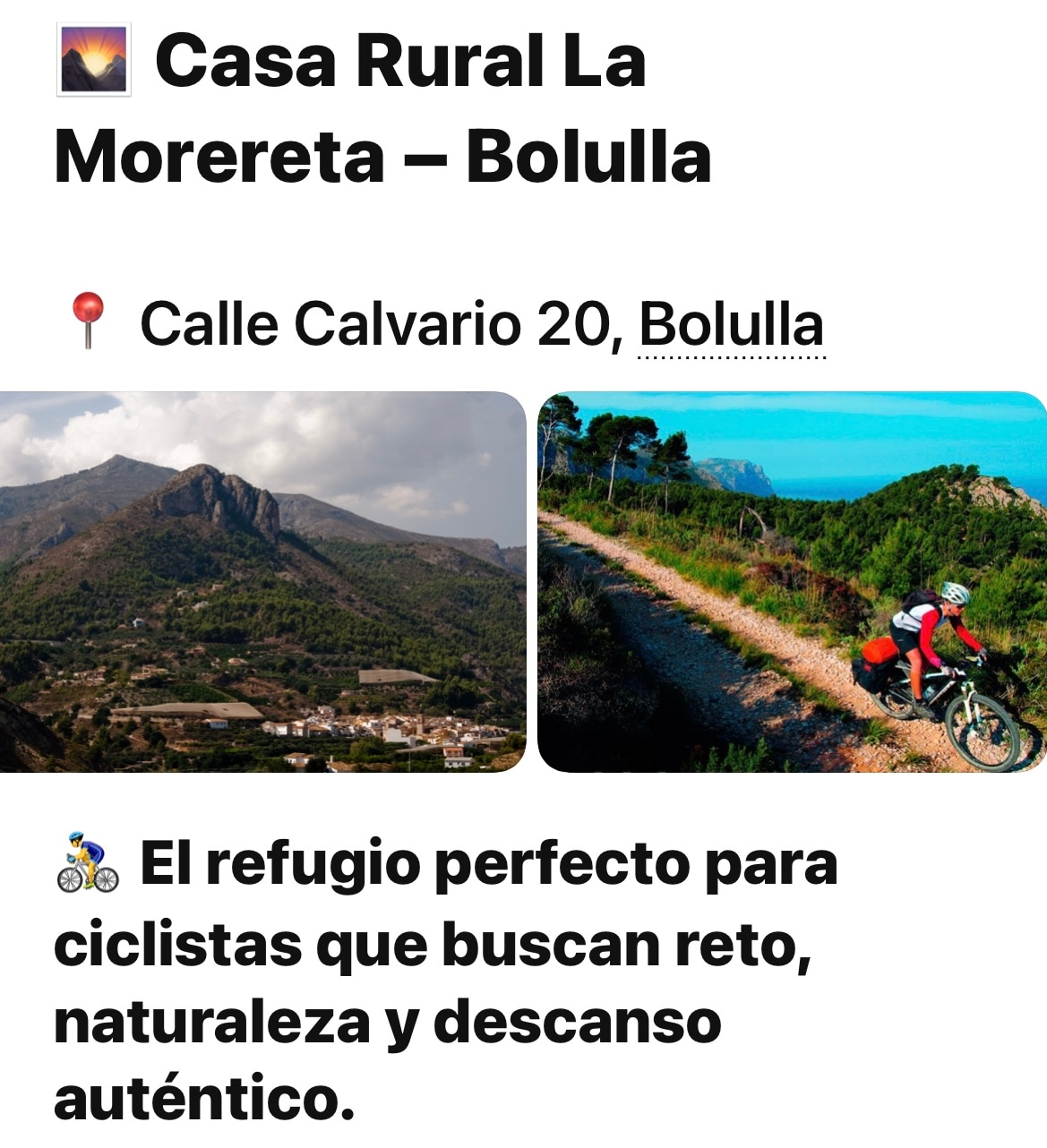
Task: Open the underlined Bolulla address link
Action: point(730,325)
